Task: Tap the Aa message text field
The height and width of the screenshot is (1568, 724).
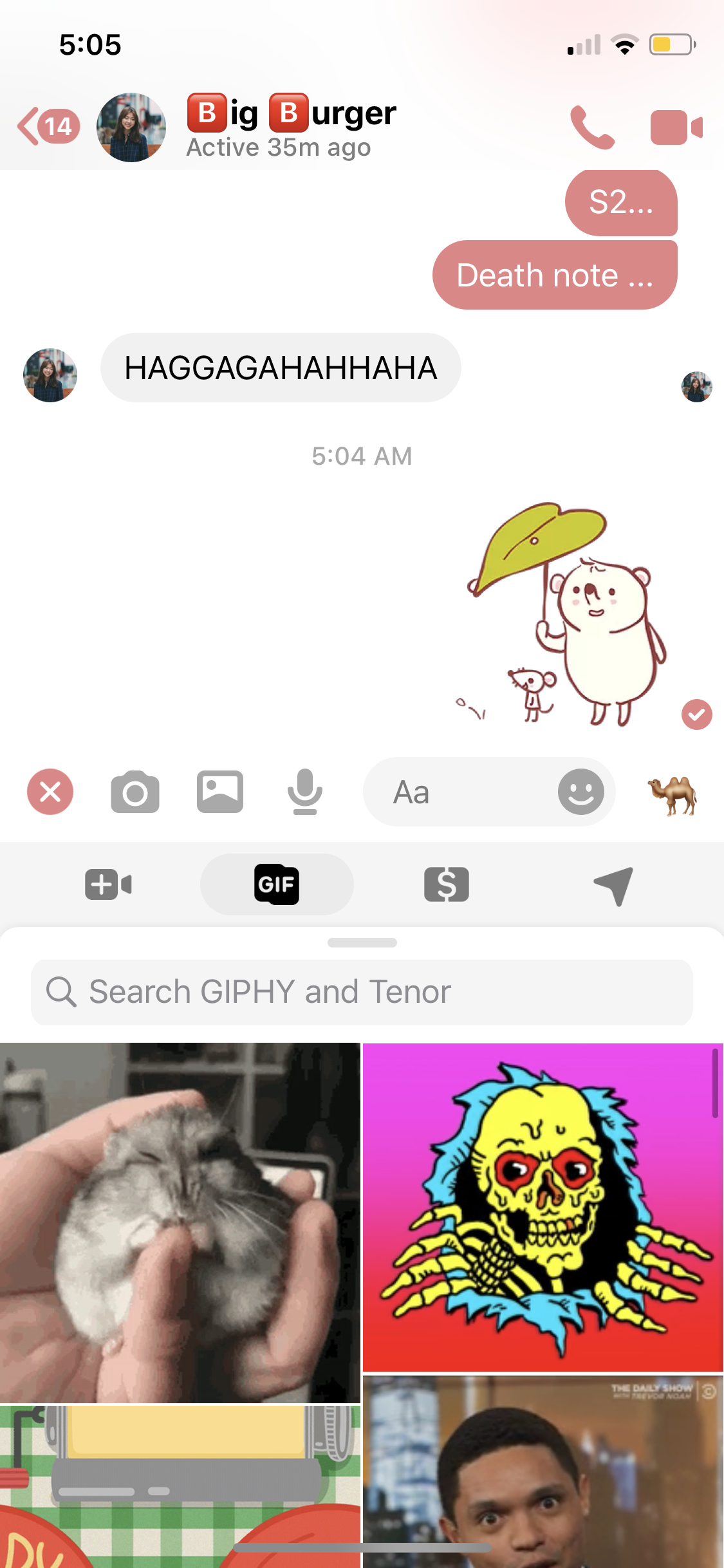Action: [458, 792]
